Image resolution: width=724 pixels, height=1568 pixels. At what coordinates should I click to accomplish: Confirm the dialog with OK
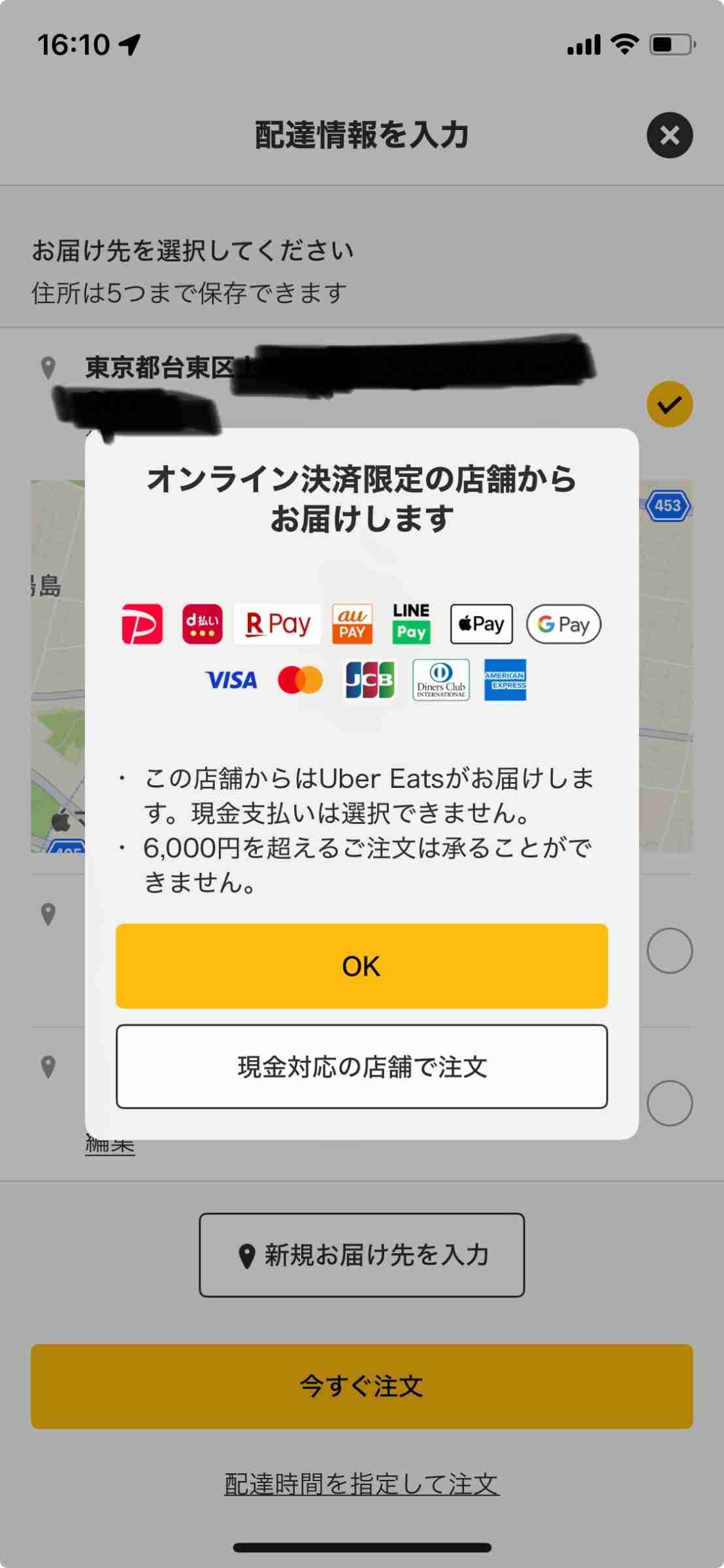click(x=361, y=966)
